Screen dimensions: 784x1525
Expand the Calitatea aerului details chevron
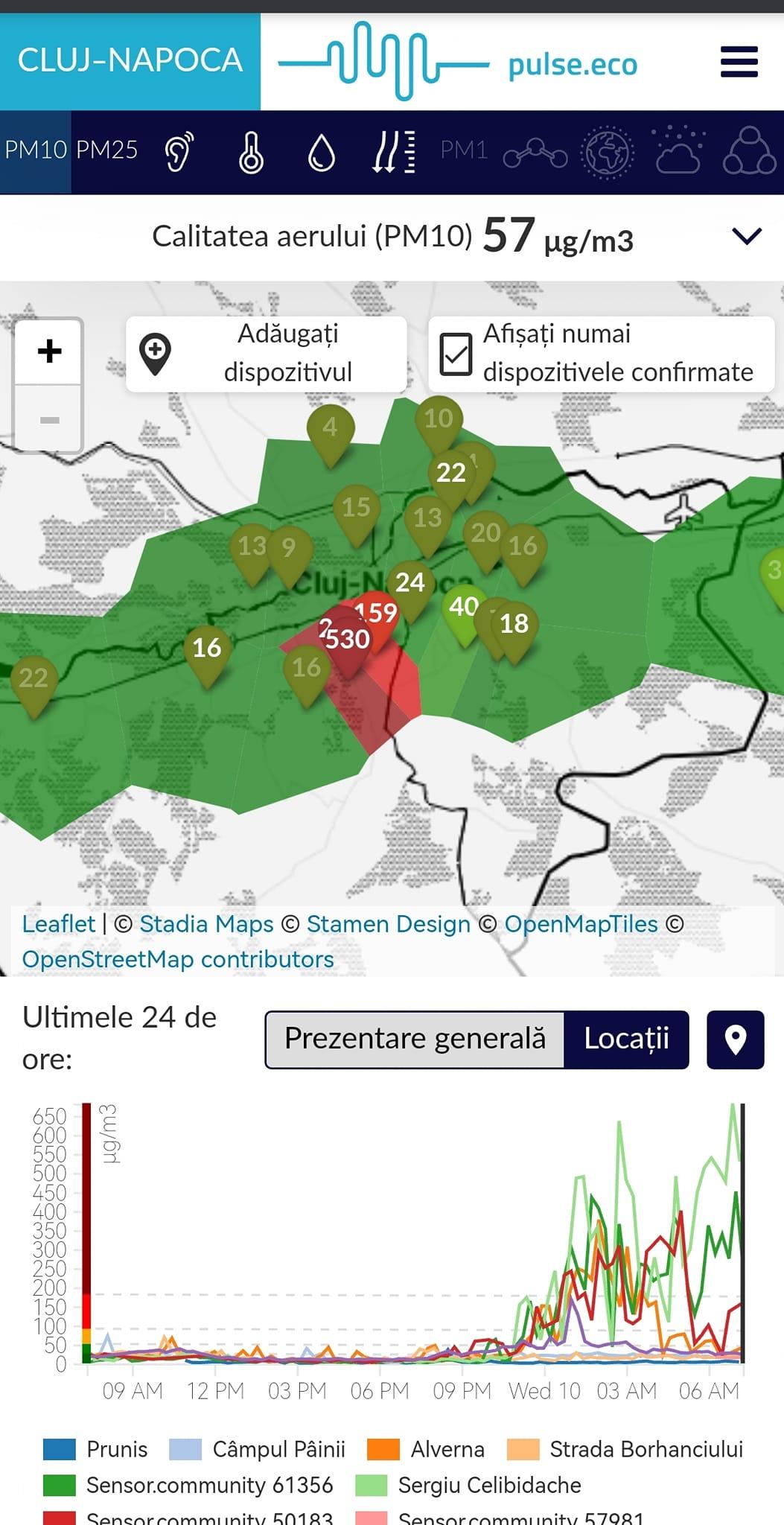coord(746,237)
